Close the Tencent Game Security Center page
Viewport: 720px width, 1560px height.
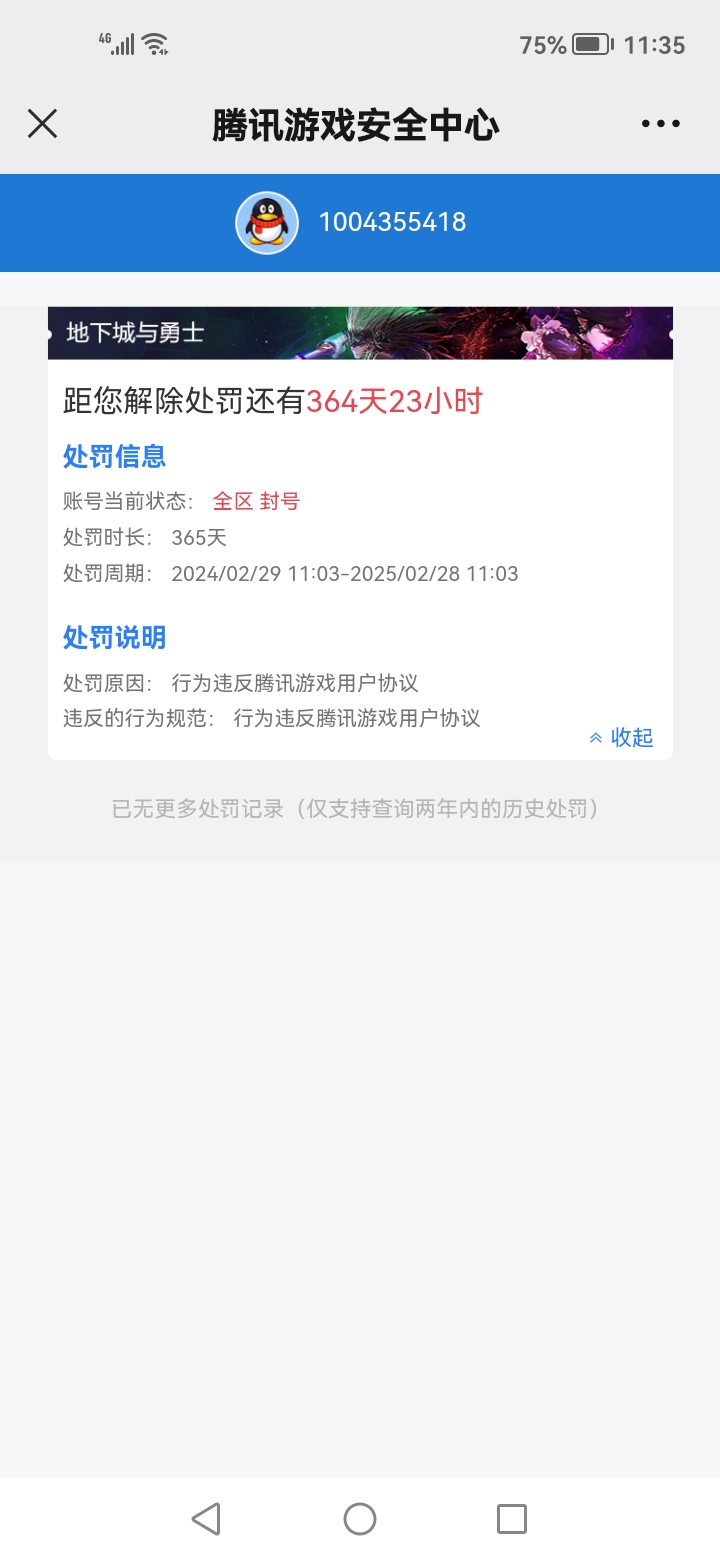[42, 124]
